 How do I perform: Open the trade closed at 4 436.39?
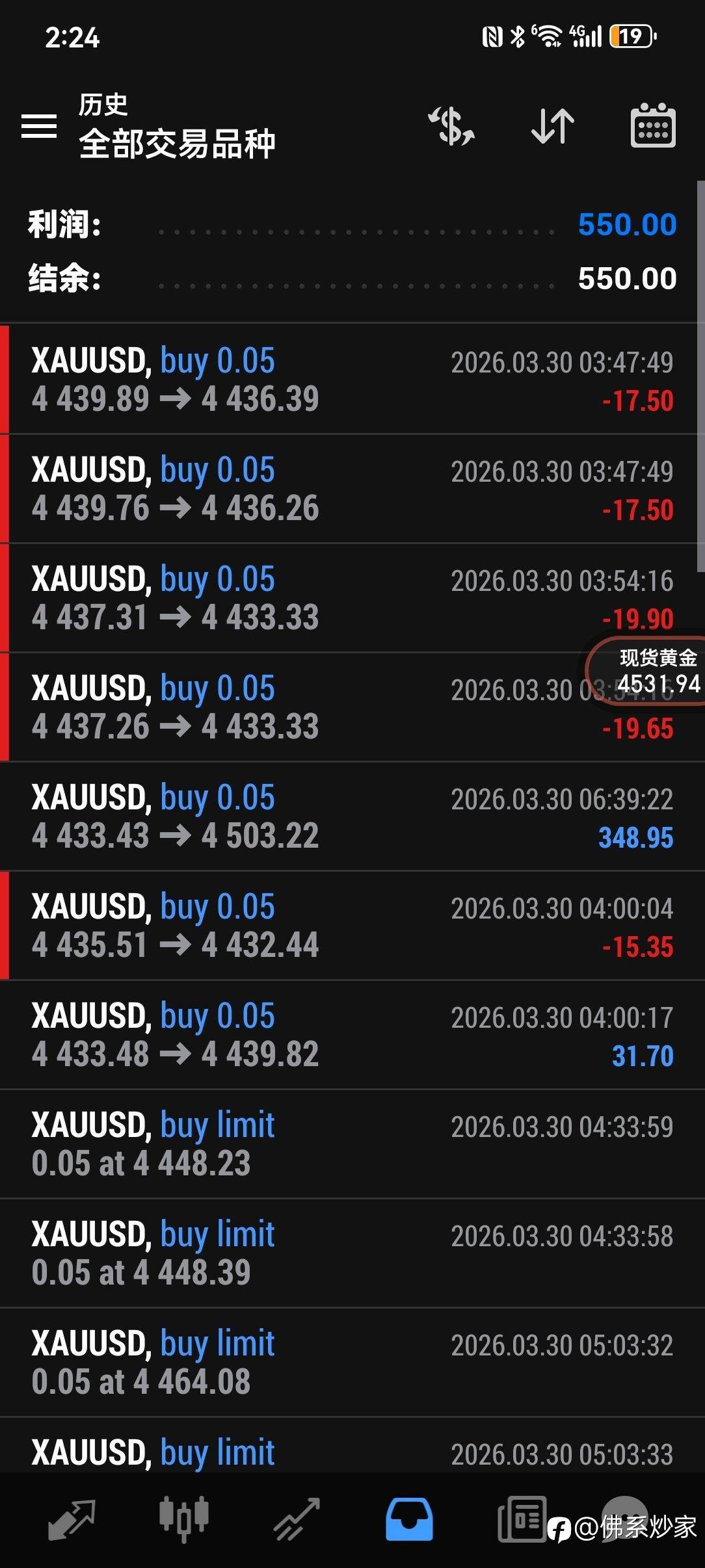click(352, 379)
